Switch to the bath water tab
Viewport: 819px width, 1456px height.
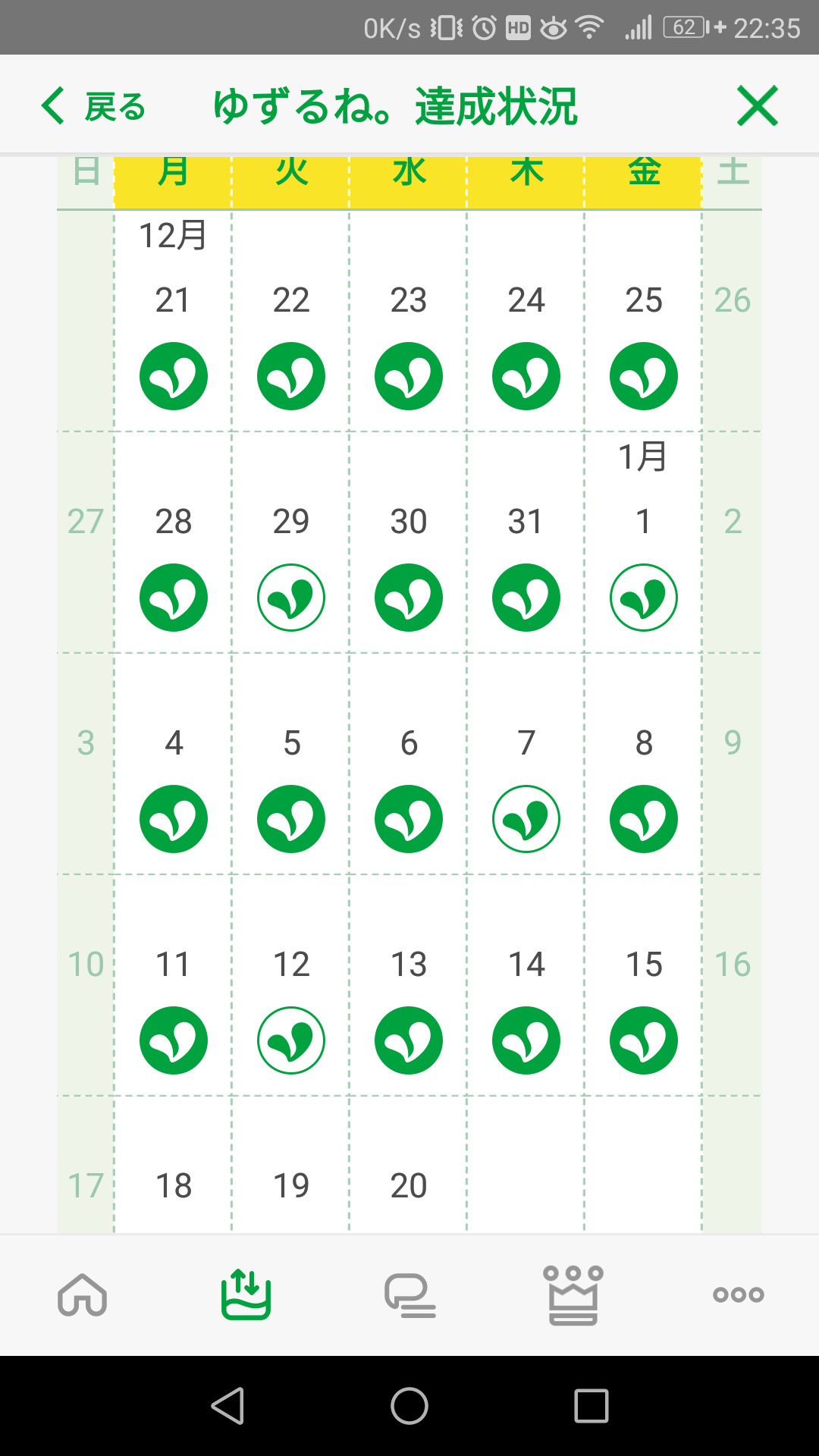(246, 1294)
